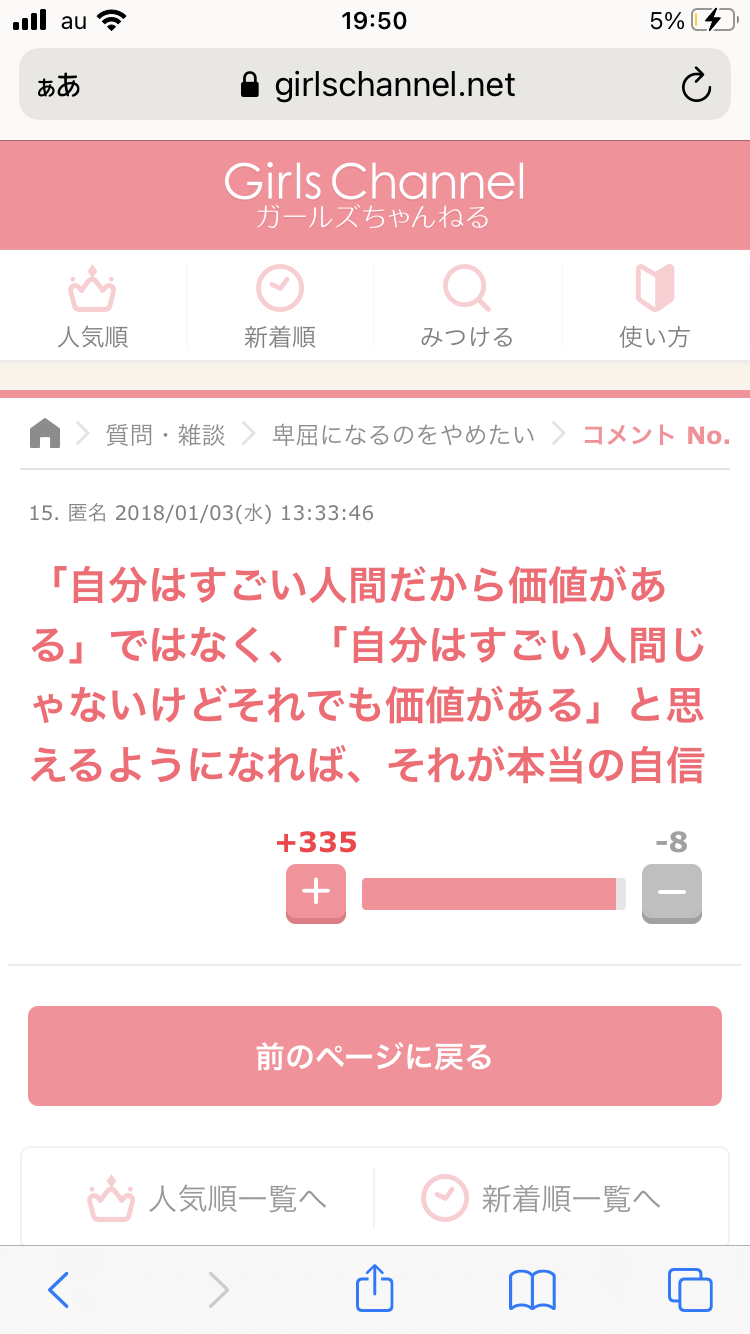The image size is (750, 1334).
Task: Click the pink vote ratio bar
Action: [492, 893]
